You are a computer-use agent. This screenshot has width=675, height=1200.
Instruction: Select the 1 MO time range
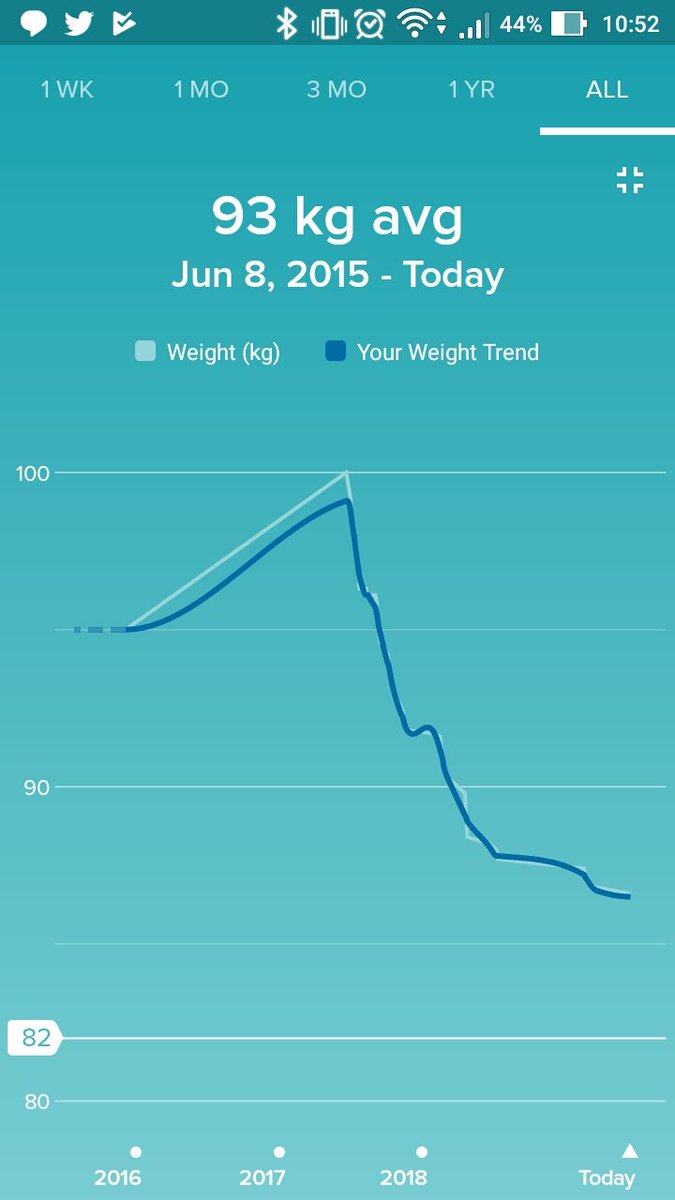pos(201,90)
